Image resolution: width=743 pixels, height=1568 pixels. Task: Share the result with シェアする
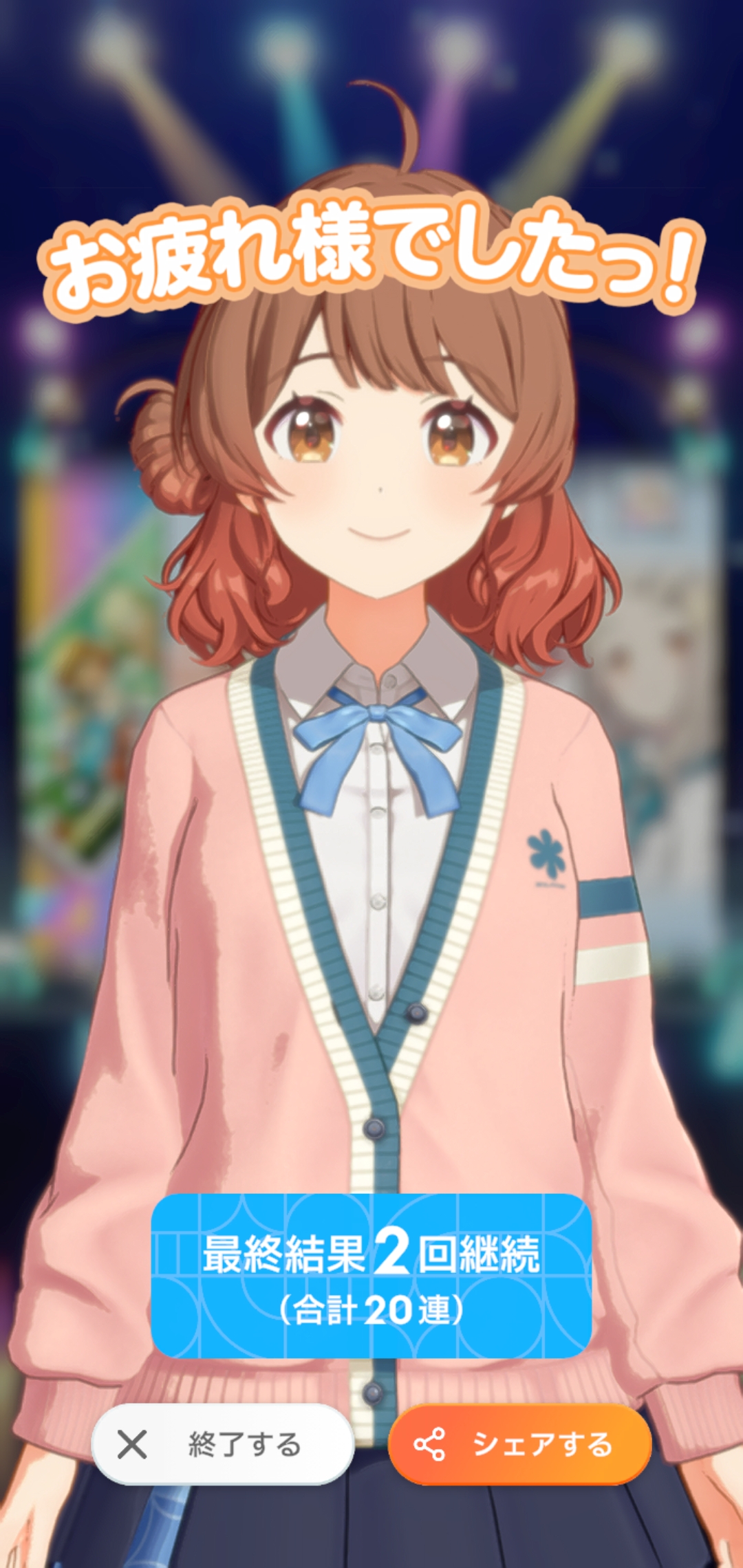[x=519, y=1444]
